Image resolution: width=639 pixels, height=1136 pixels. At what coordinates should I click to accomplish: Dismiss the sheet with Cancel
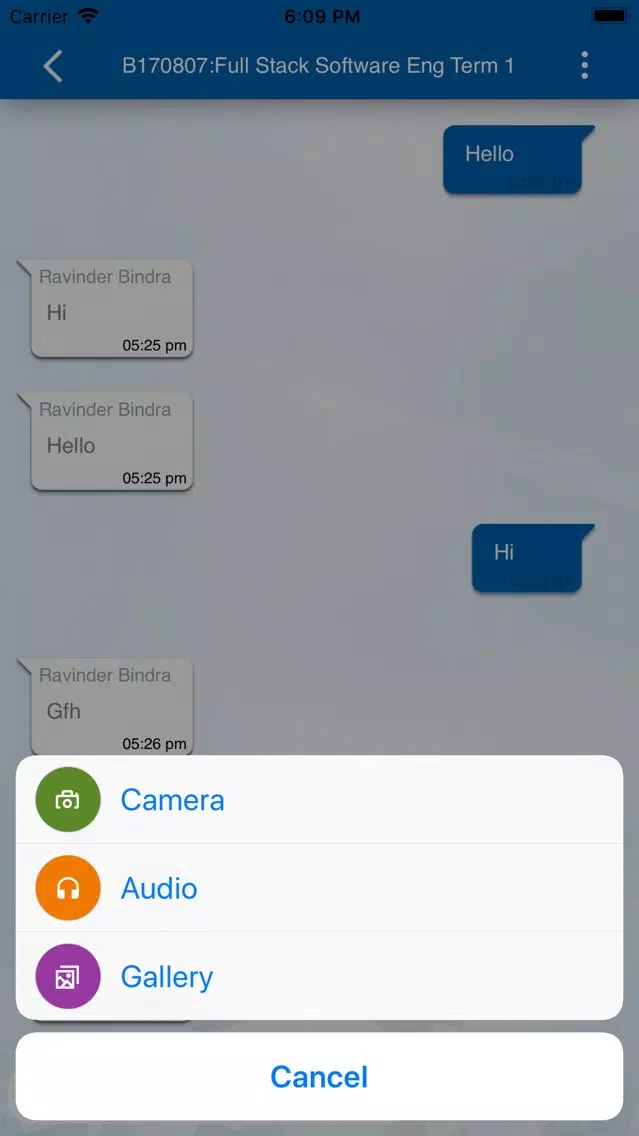319,1077
